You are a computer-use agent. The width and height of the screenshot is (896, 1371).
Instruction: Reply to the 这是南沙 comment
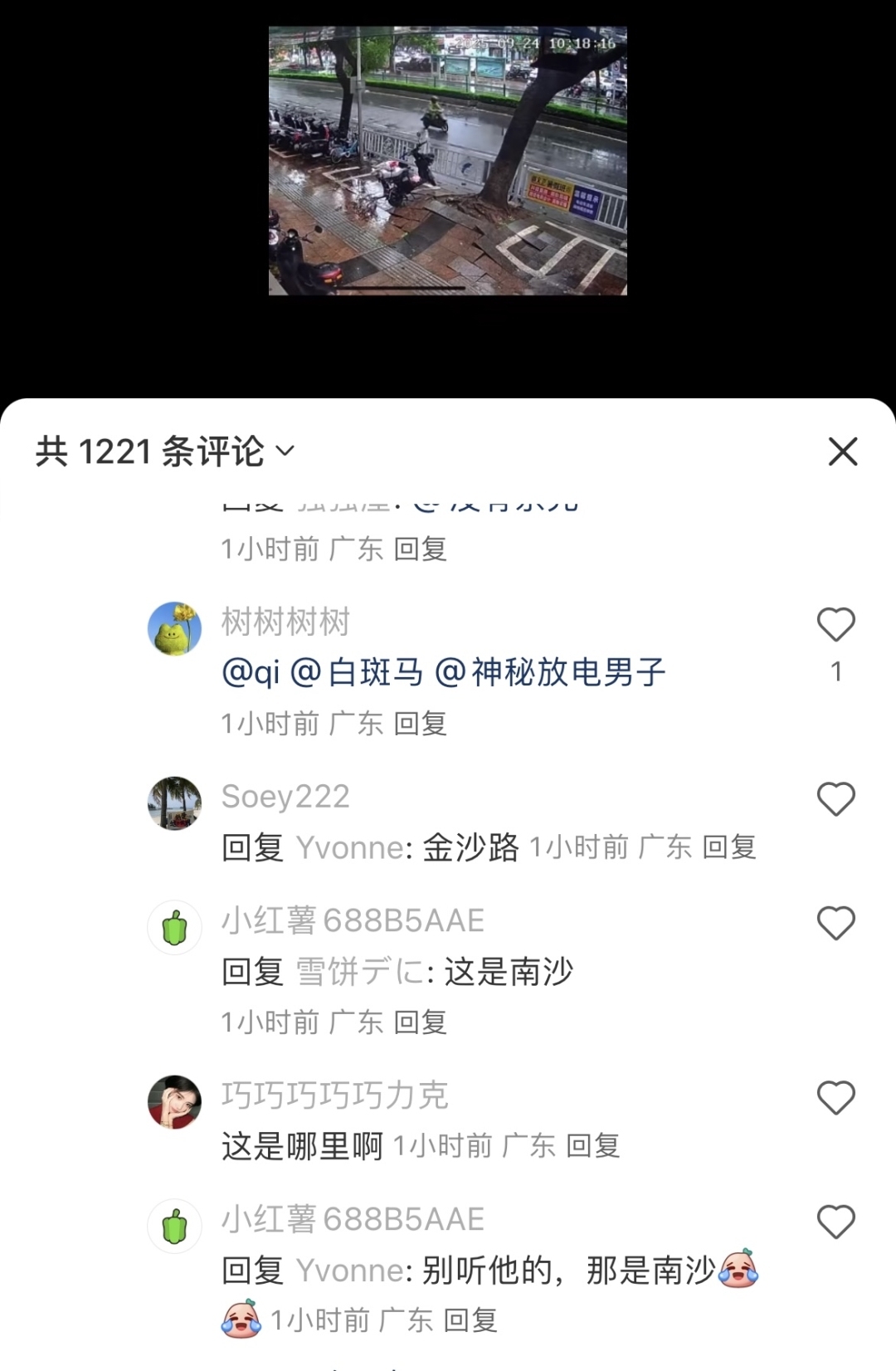click(x=420, y=1022)
